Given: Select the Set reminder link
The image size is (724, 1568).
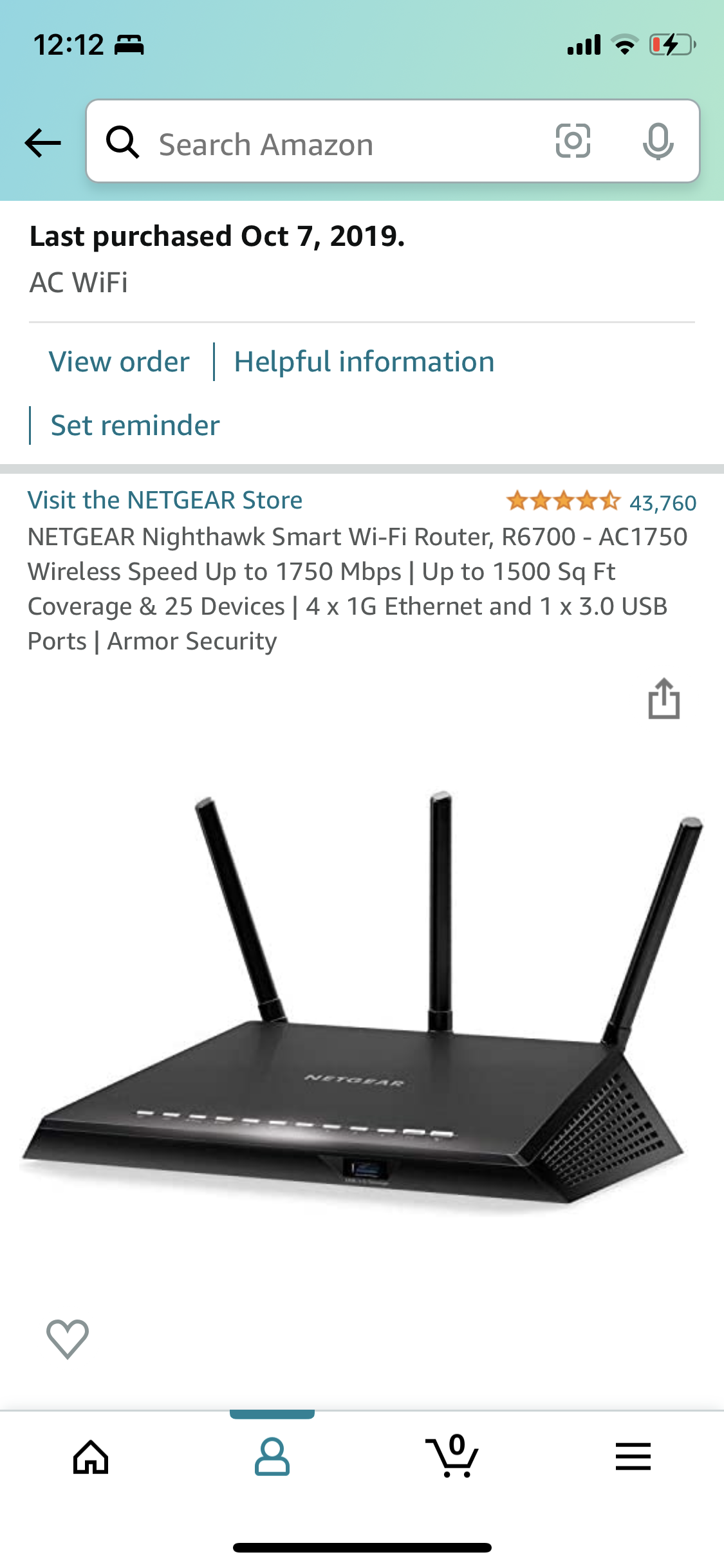Looking at the screenshot, I should 135,425.
